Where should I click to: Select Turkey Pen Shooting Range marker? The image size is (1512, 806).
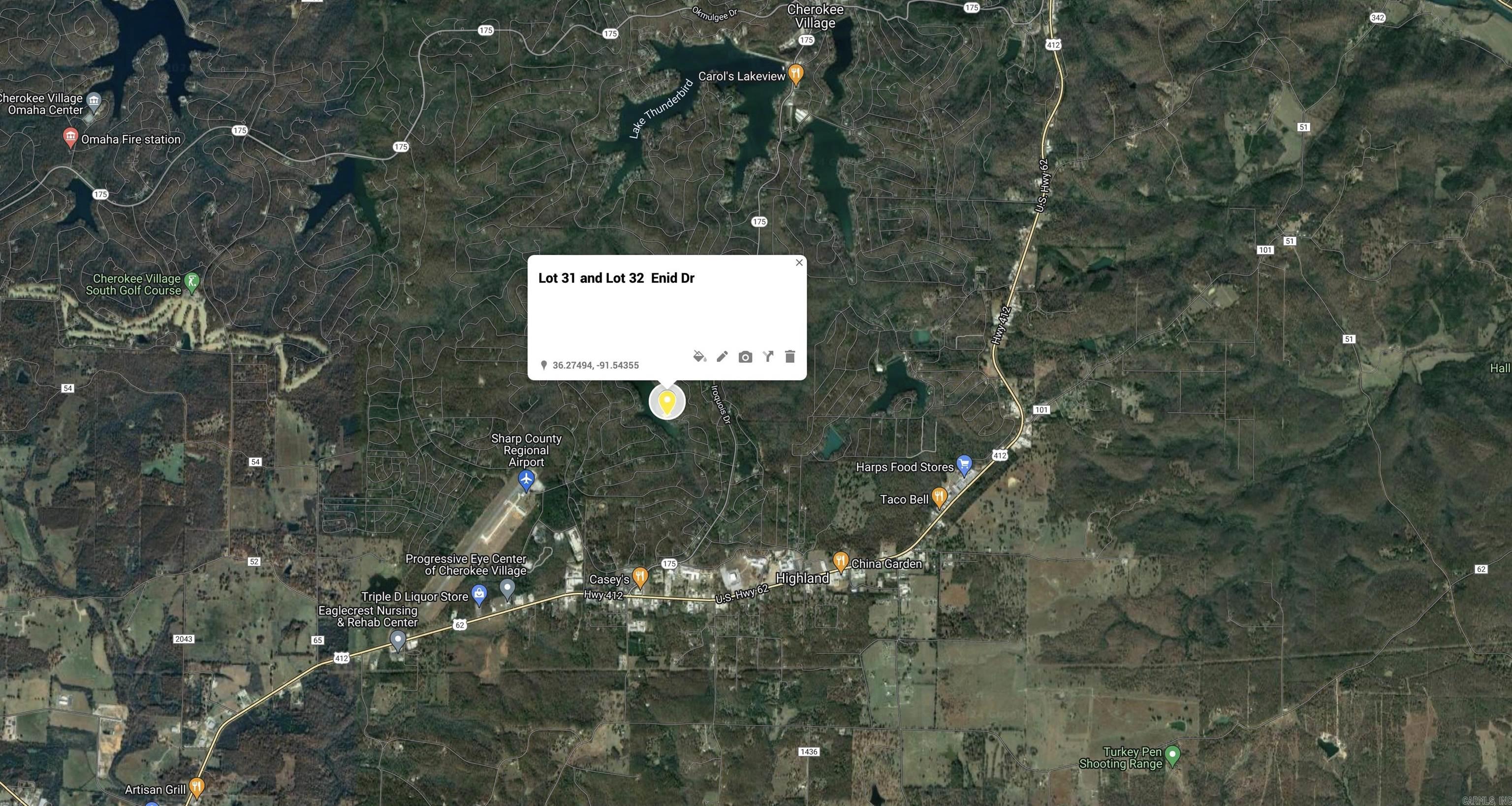tap(1172, 755)
